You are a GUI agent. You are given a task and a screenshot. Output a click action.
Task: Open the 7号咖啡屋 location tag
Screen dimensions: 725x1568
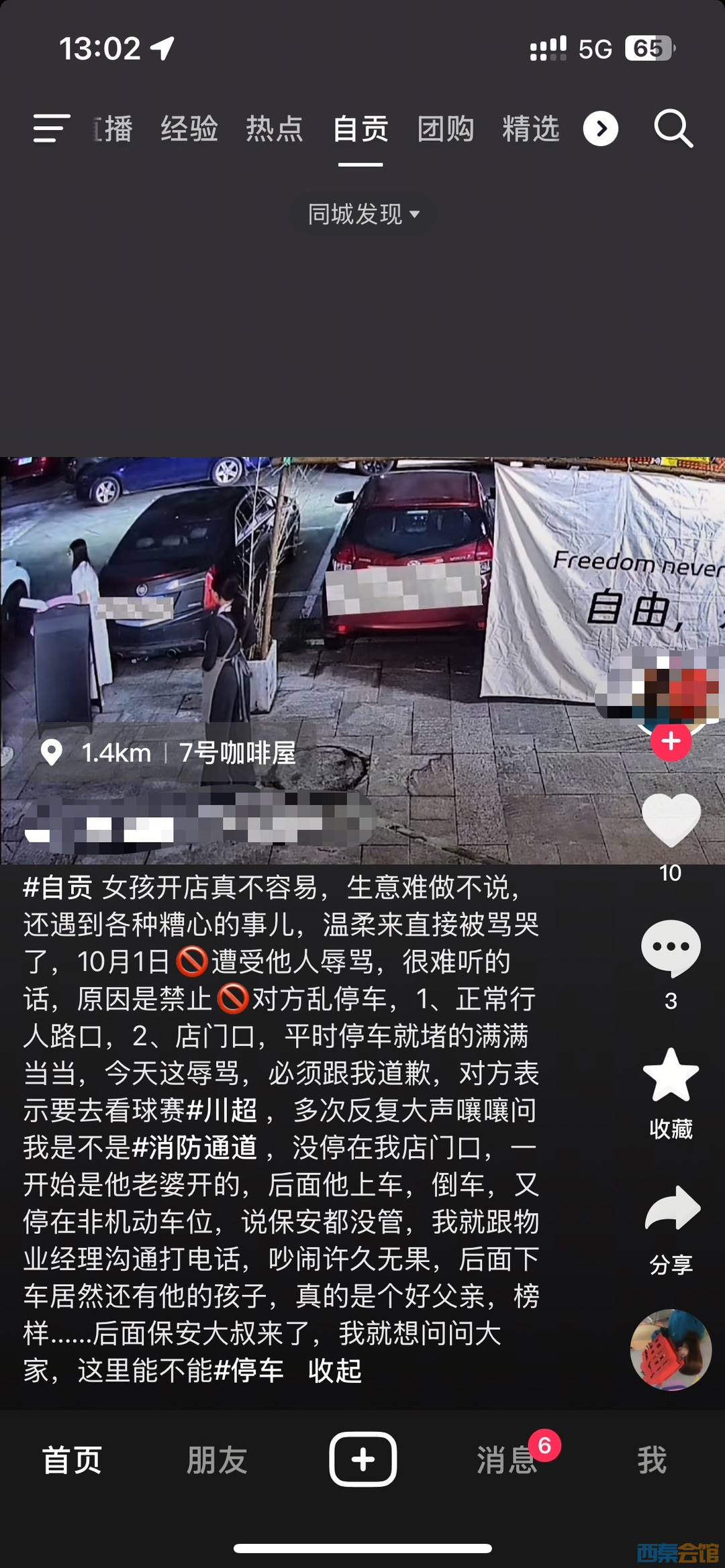tap(237, 753)
